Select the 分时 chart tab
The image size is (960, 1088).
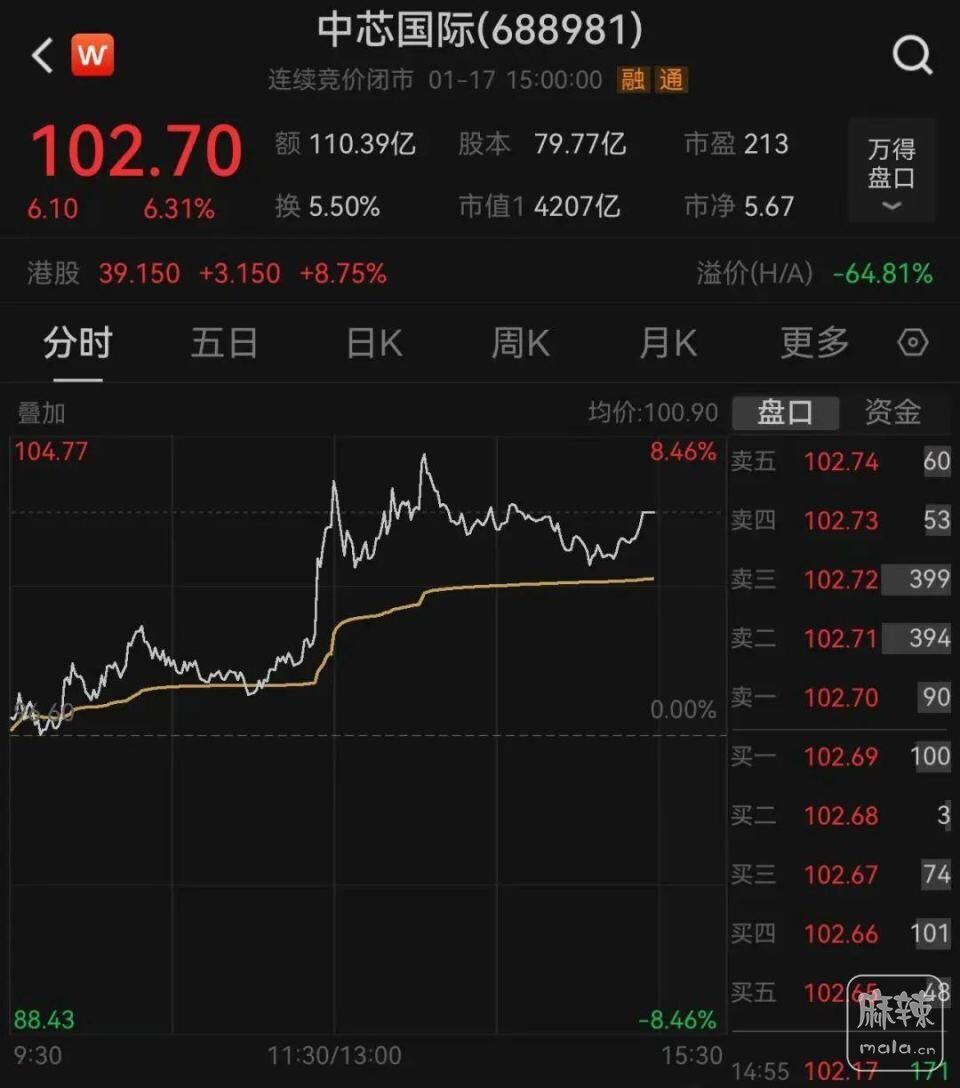click(77, 343)
